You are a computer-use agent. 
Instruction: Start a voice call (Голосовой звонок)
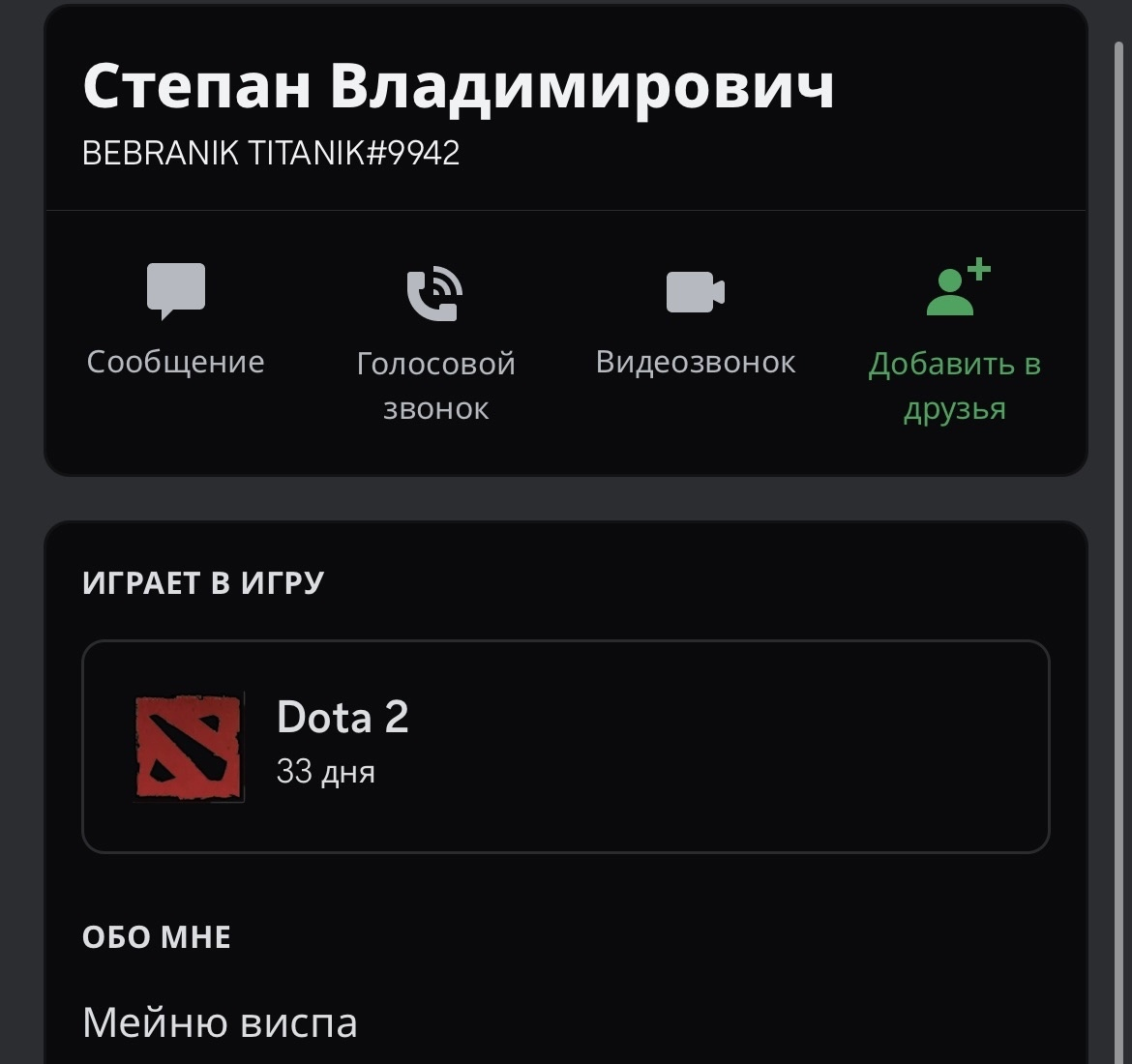pos(435,339)
